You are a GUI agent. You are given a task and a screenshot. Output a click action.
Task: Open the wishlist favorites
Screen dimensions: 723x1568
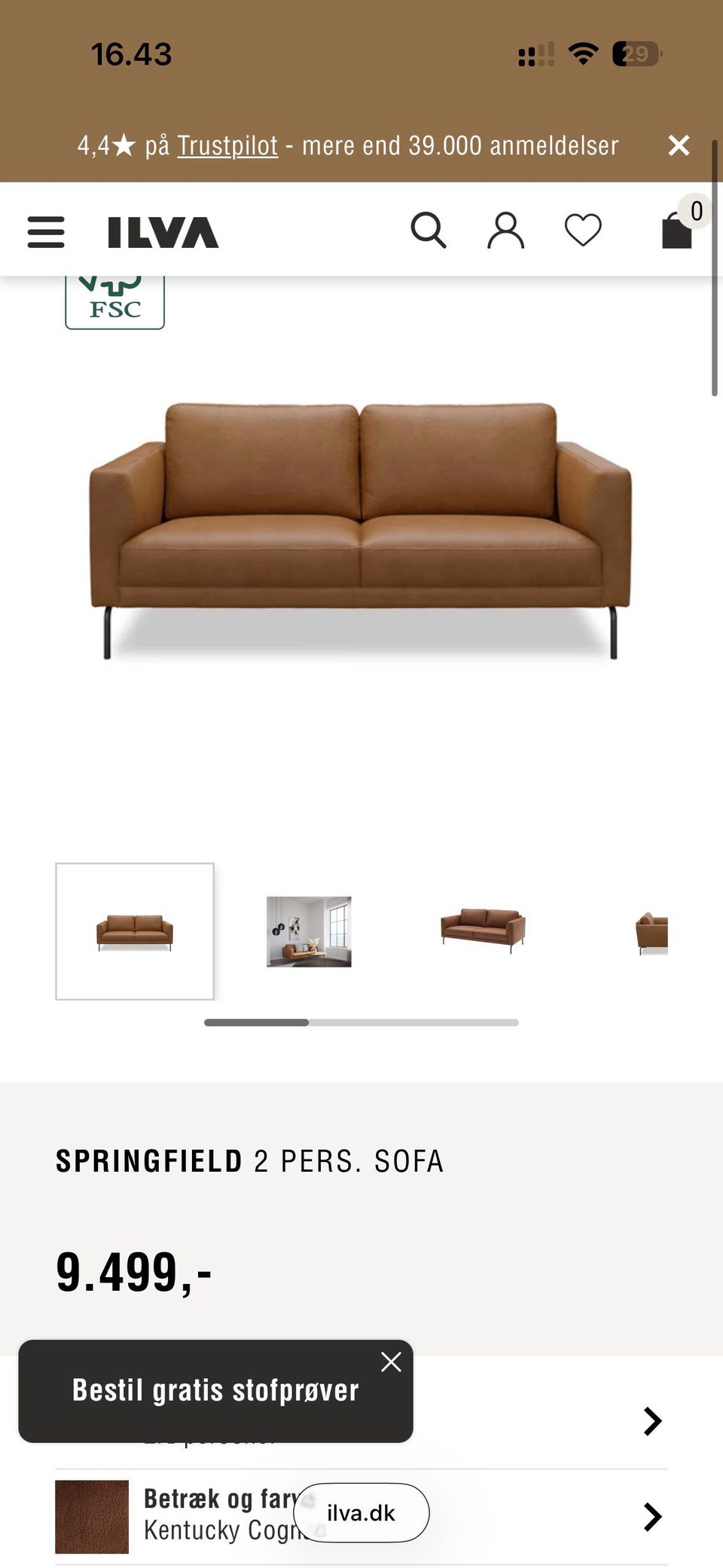pyautogui.click(x=584, y=230)
